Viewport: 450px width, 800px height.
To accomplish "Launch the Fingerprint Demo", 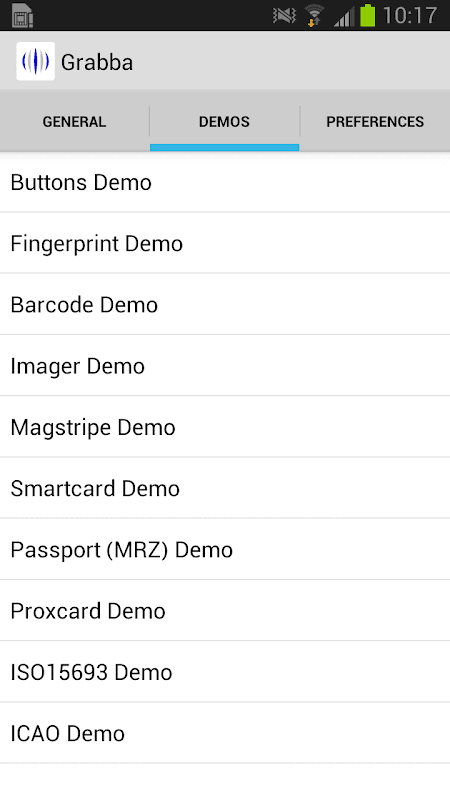I will 225,243.
